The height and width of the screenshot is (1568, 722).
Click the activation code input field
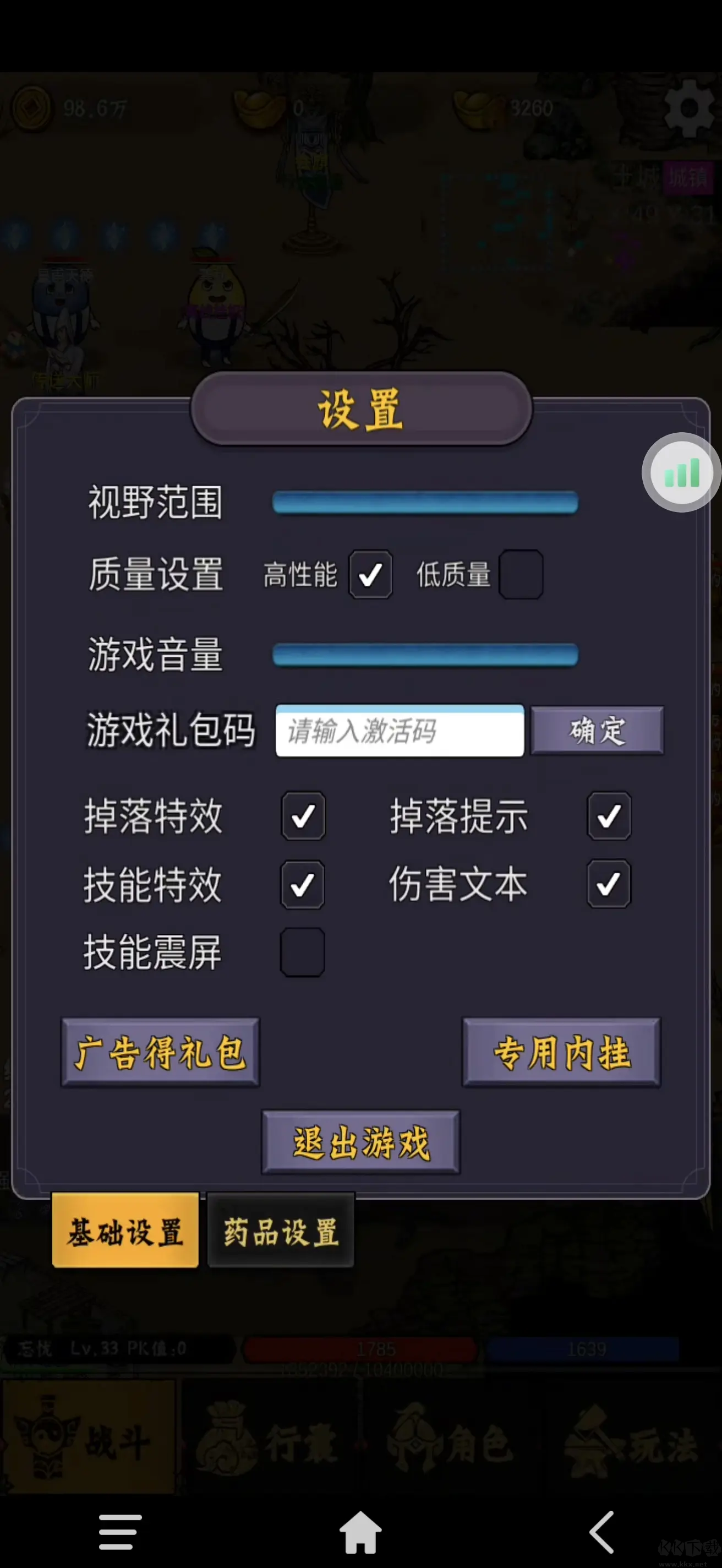click(x=400, y=732)
